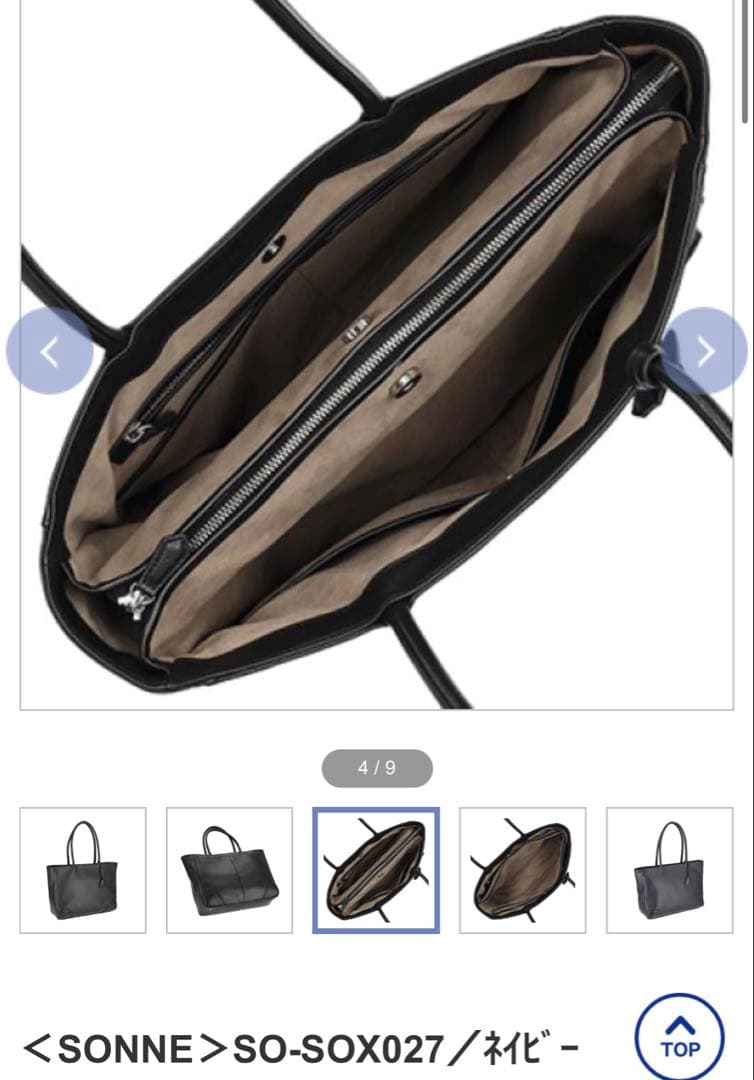Select the highlighted zipper interior thumbnail
This screenshot has height=1080, width=754.
[x=376, y=870]
